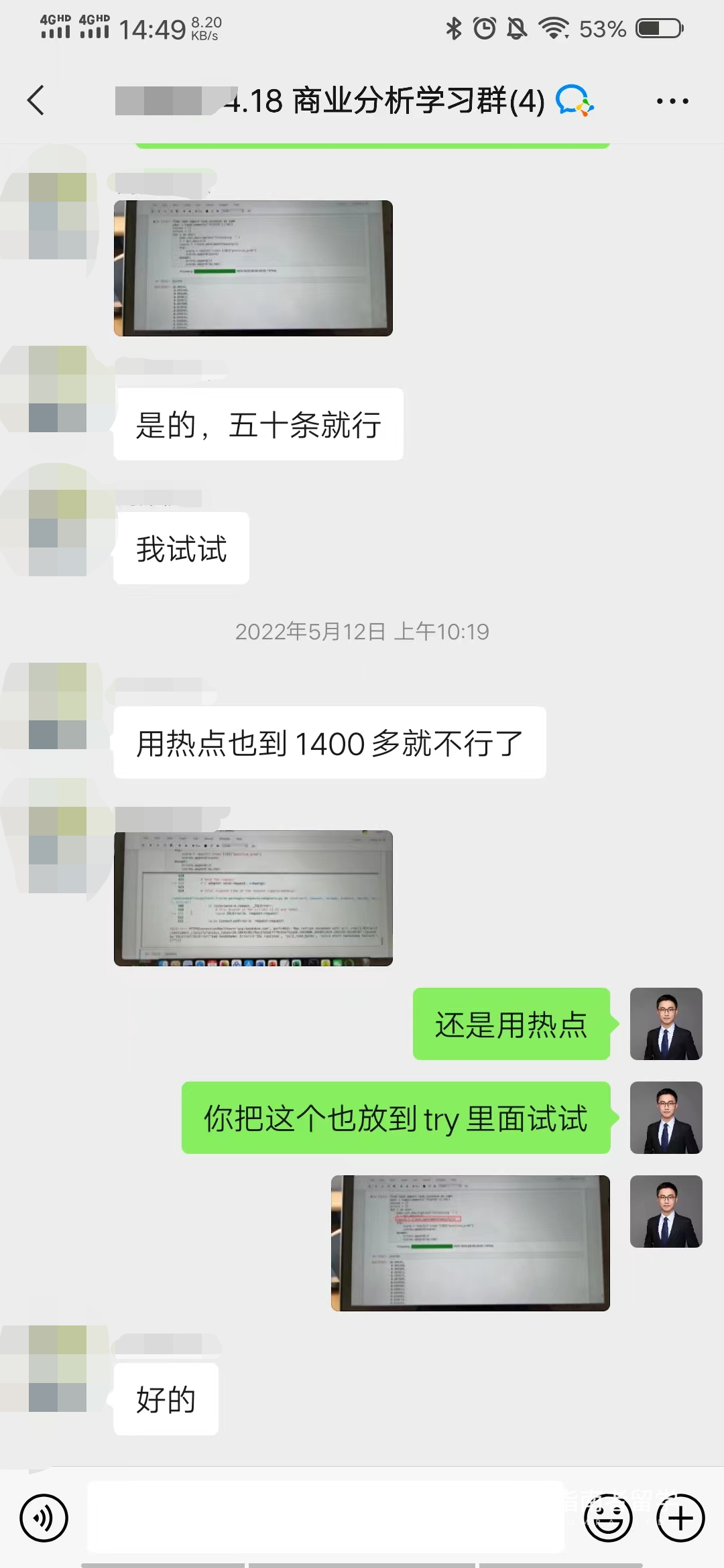
Task: Open the emoji sticker panel
Action: (x=608, y=1518)
